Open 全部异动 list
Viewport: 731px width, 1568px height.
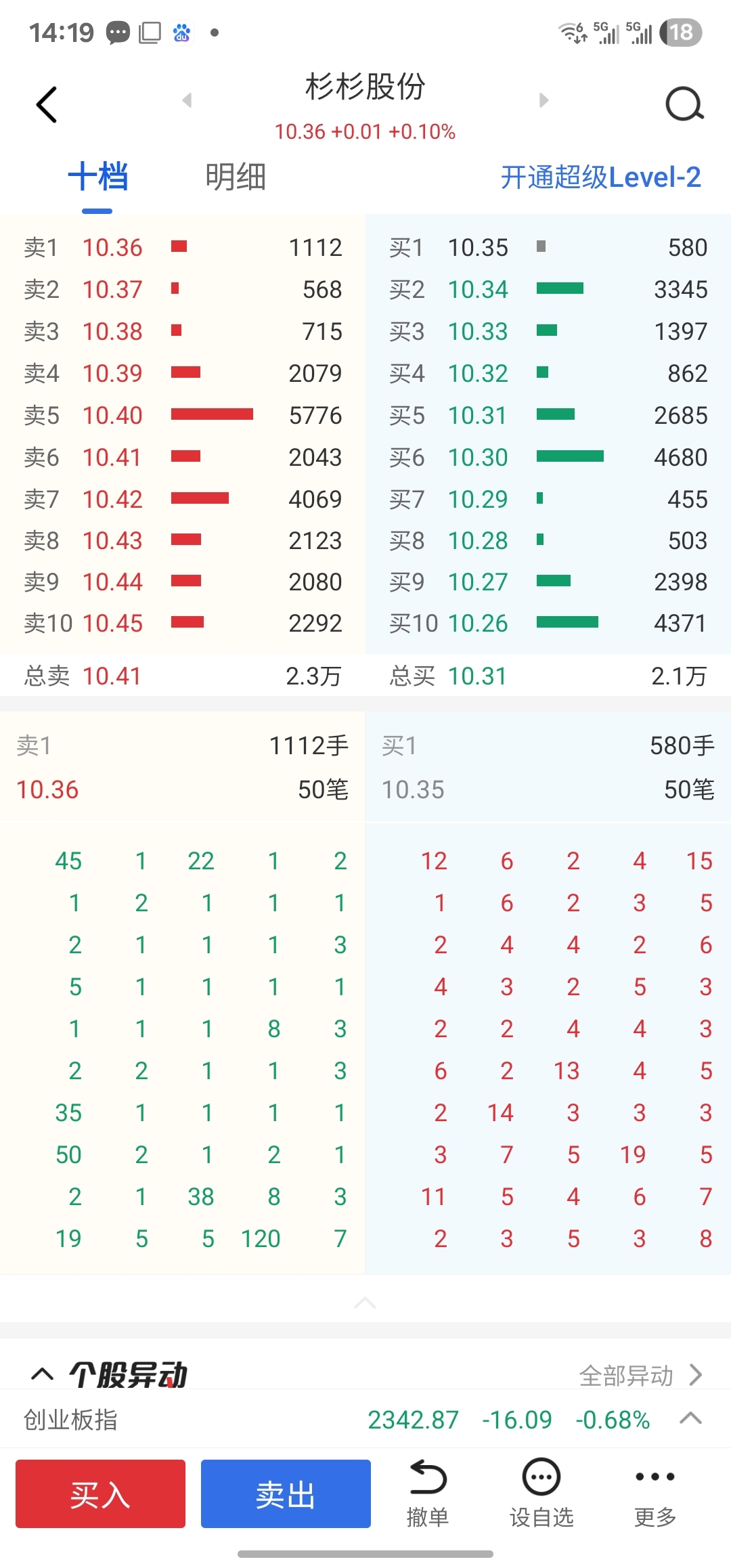pos(640,1376)
